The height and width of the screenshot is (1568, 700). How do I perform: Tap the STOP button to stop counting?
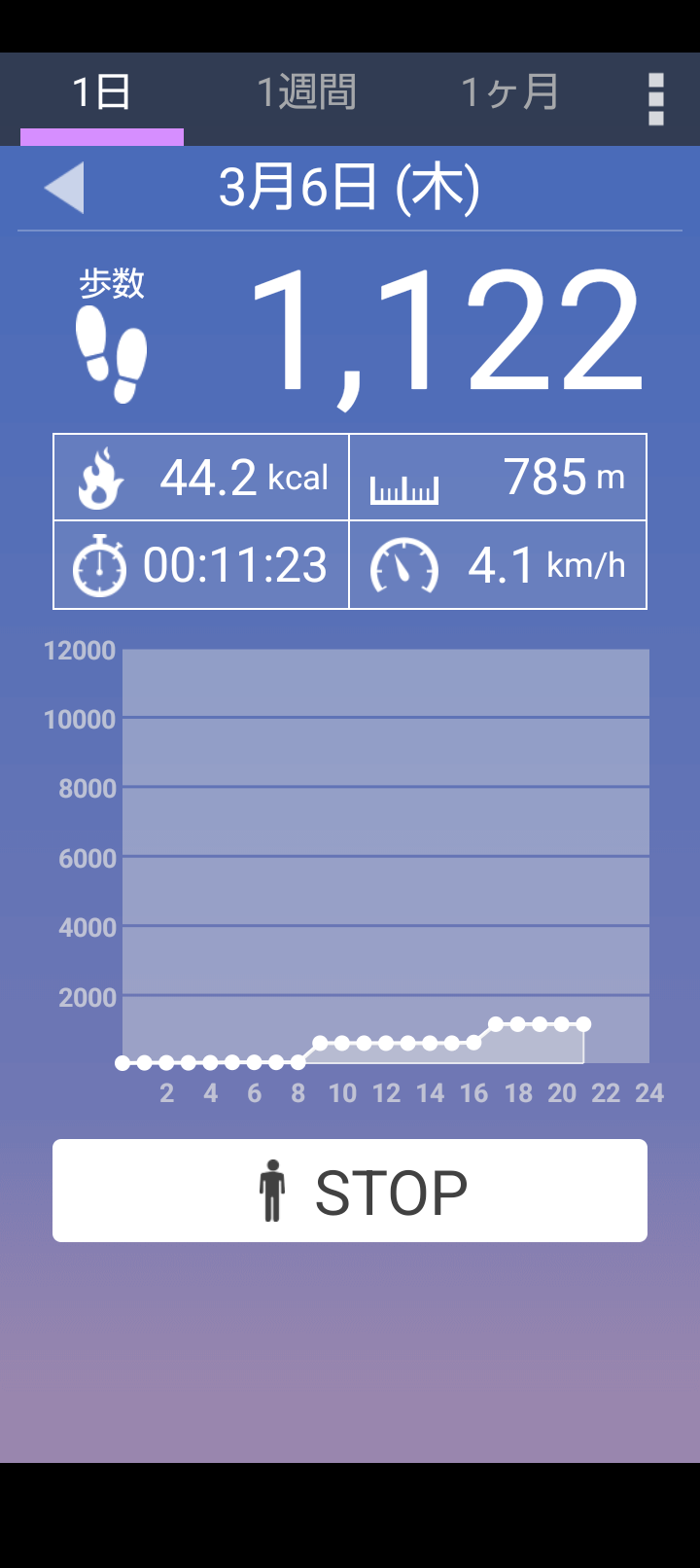pos(350,1191)
